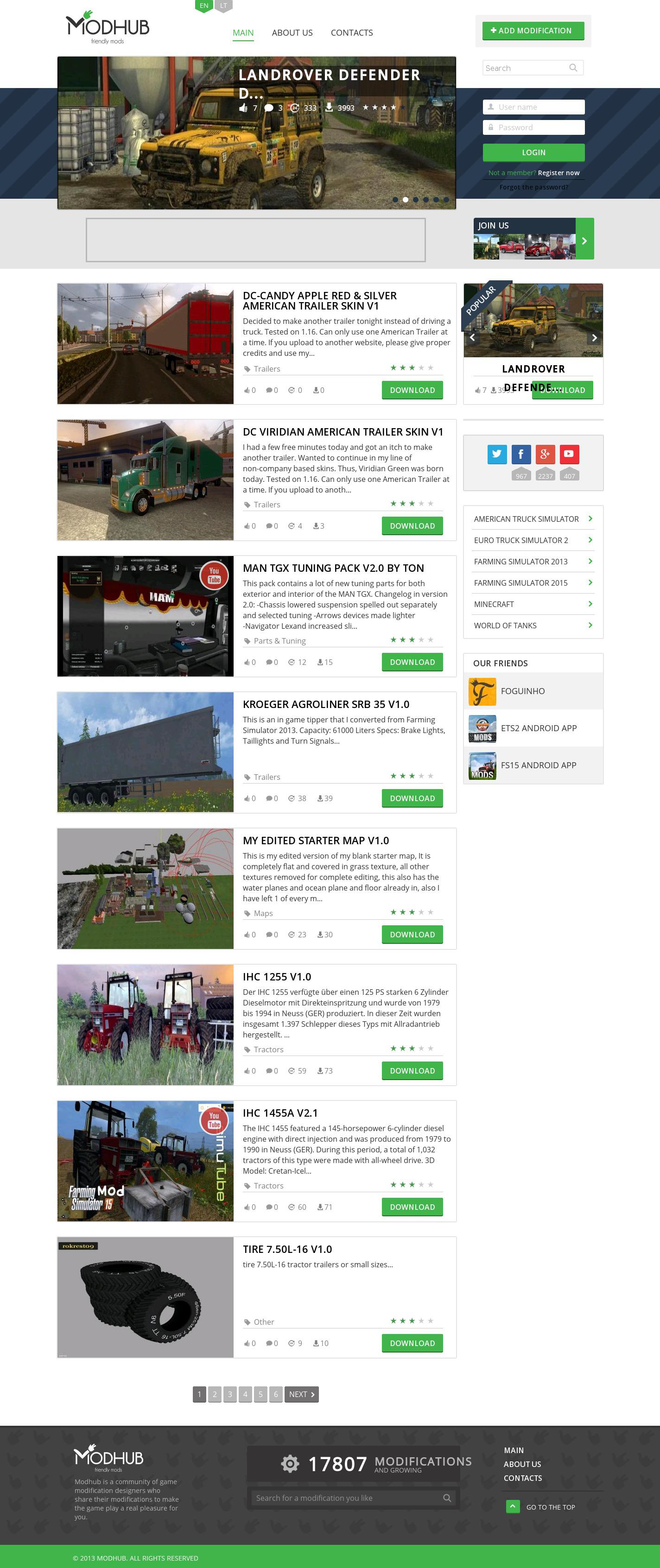Show next popular mod with right arrow
660x1568 pixels.
594,338
